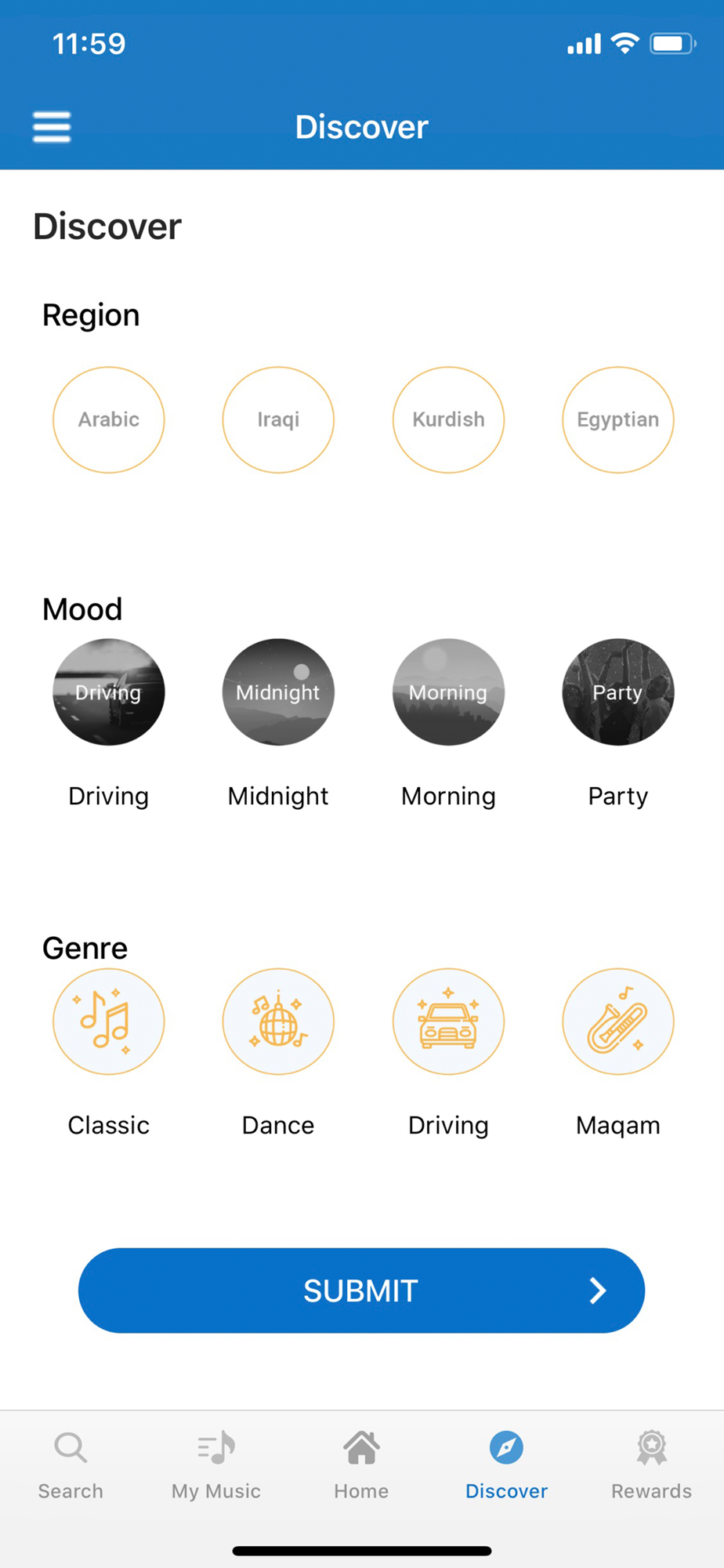Open the Rewards tab
The height and width of the screenshot is (1568, 724).
click(x=651, y=1465)
